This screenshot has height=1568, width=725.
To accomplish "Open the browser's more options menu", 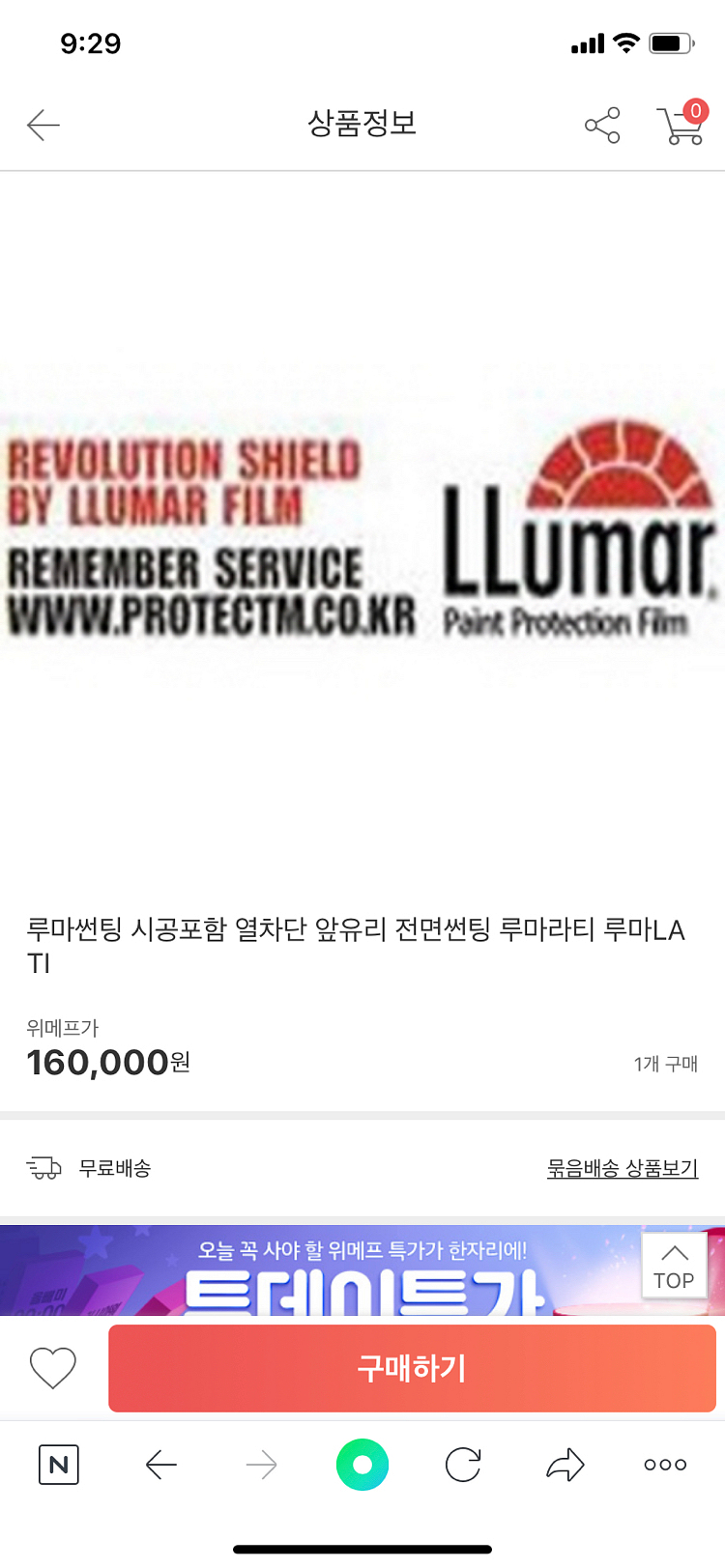I will tap(665, 1465).
